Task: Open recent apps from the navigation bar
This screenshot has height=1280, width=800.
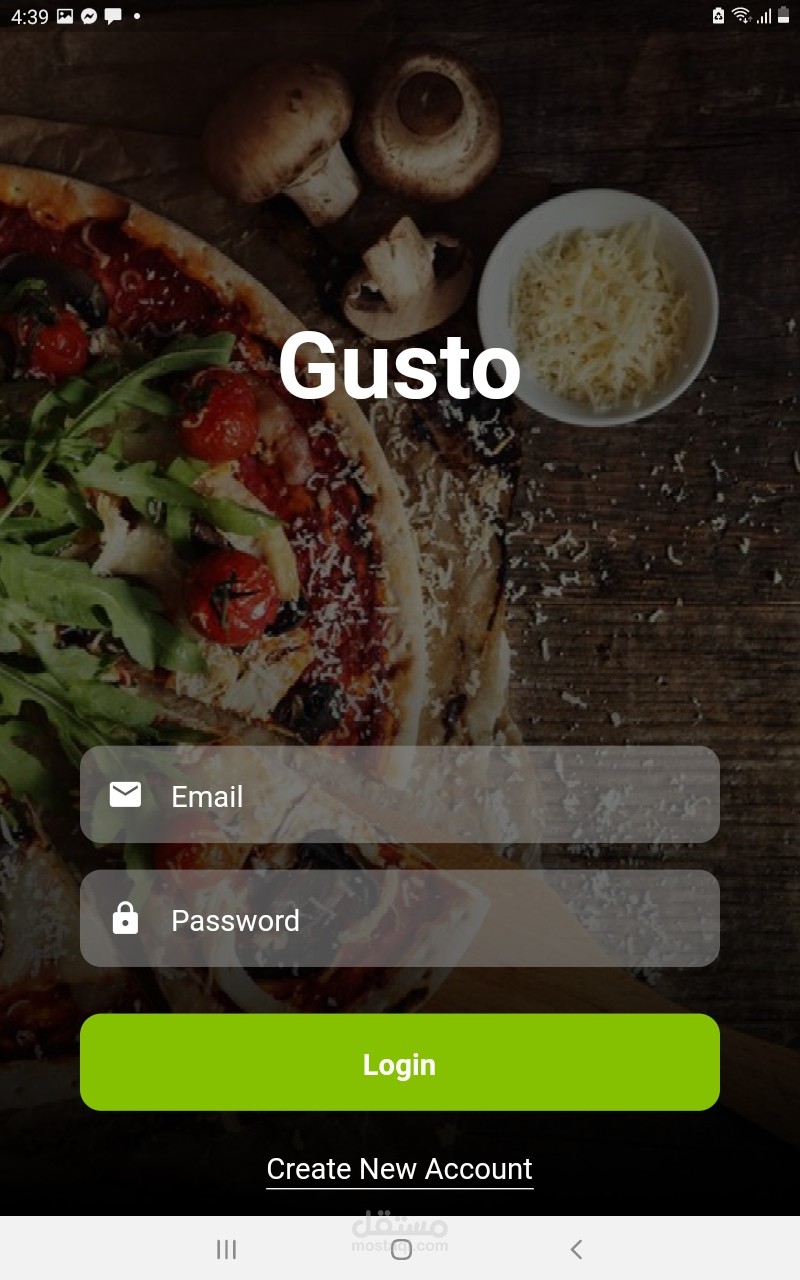Action: coord(227,1248)
